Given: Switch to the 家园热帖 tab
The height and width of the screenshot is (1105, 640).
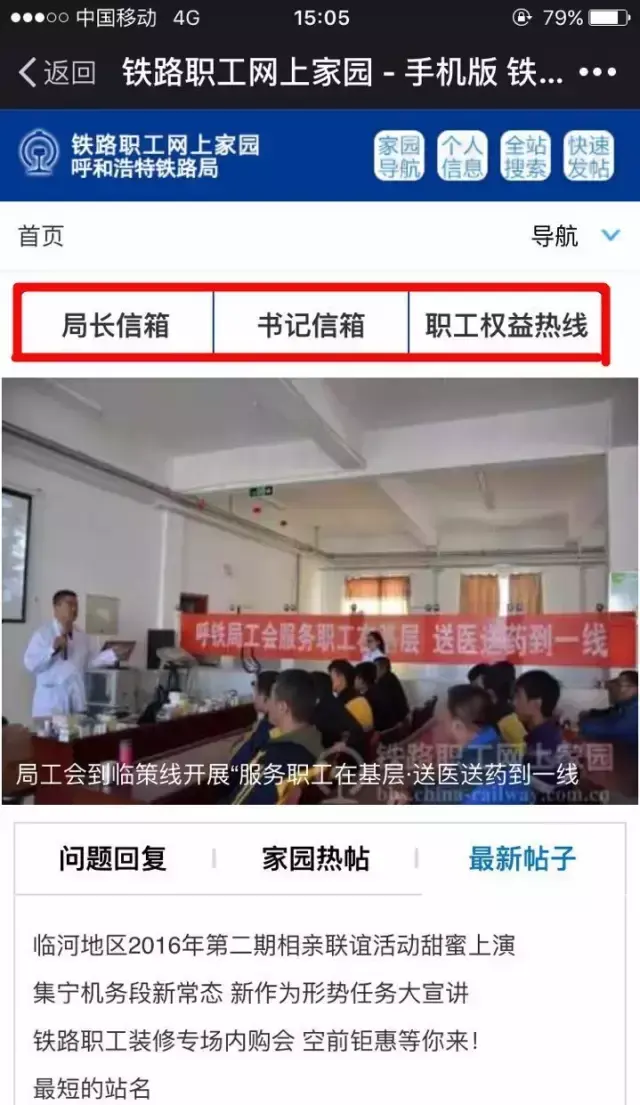Looking at the screenshot, I should pos(316,858).
